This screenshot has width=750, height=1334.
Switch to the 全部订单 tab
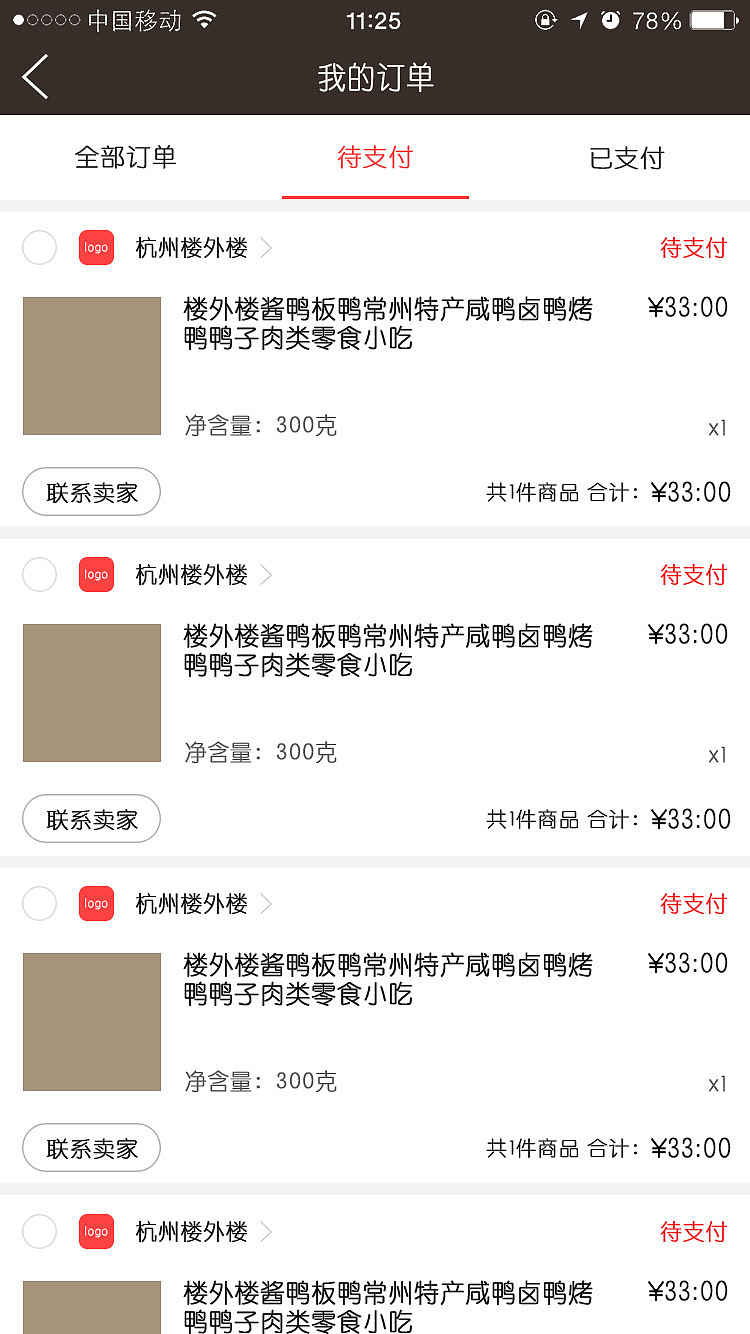pos(125,158)
